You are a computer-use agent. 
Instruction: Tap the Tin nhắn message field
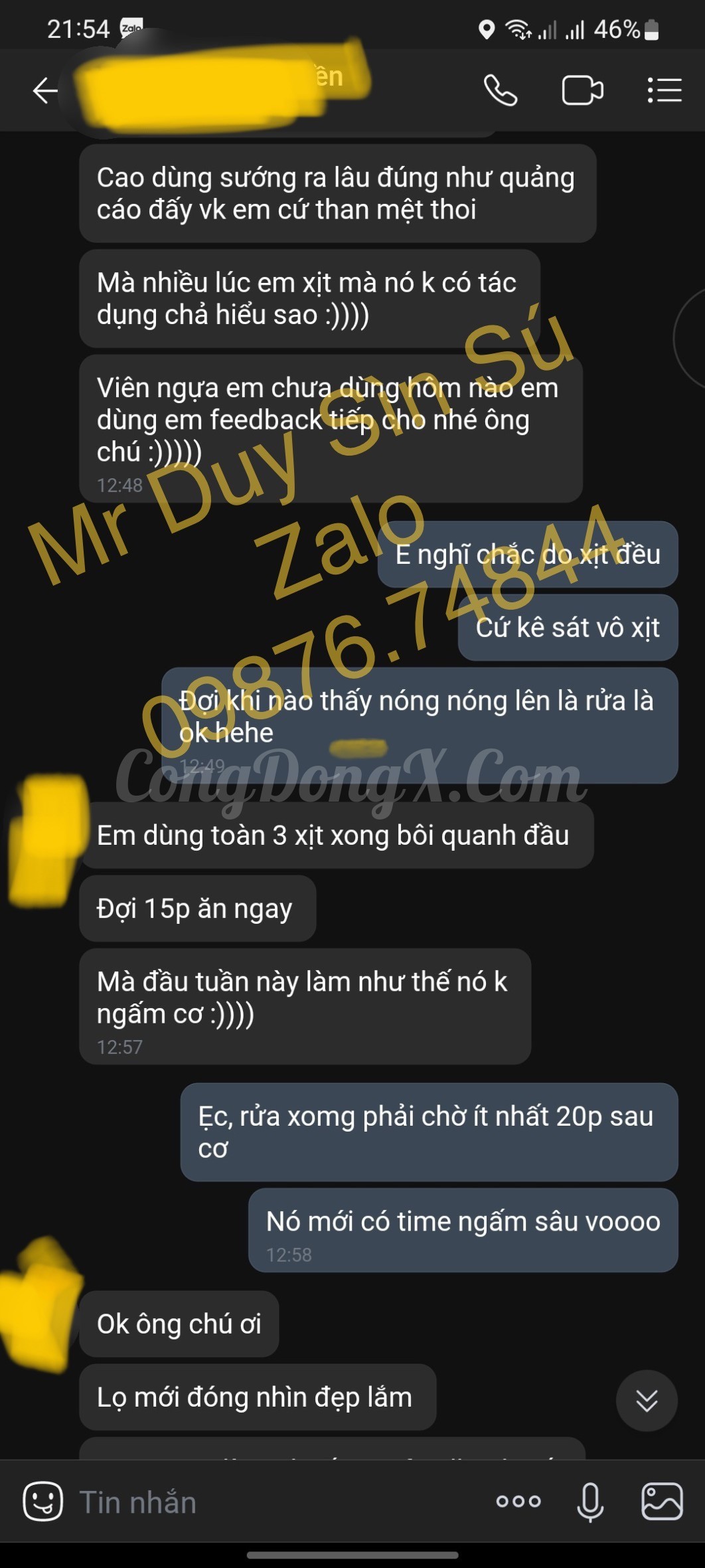click(279, 1502)
